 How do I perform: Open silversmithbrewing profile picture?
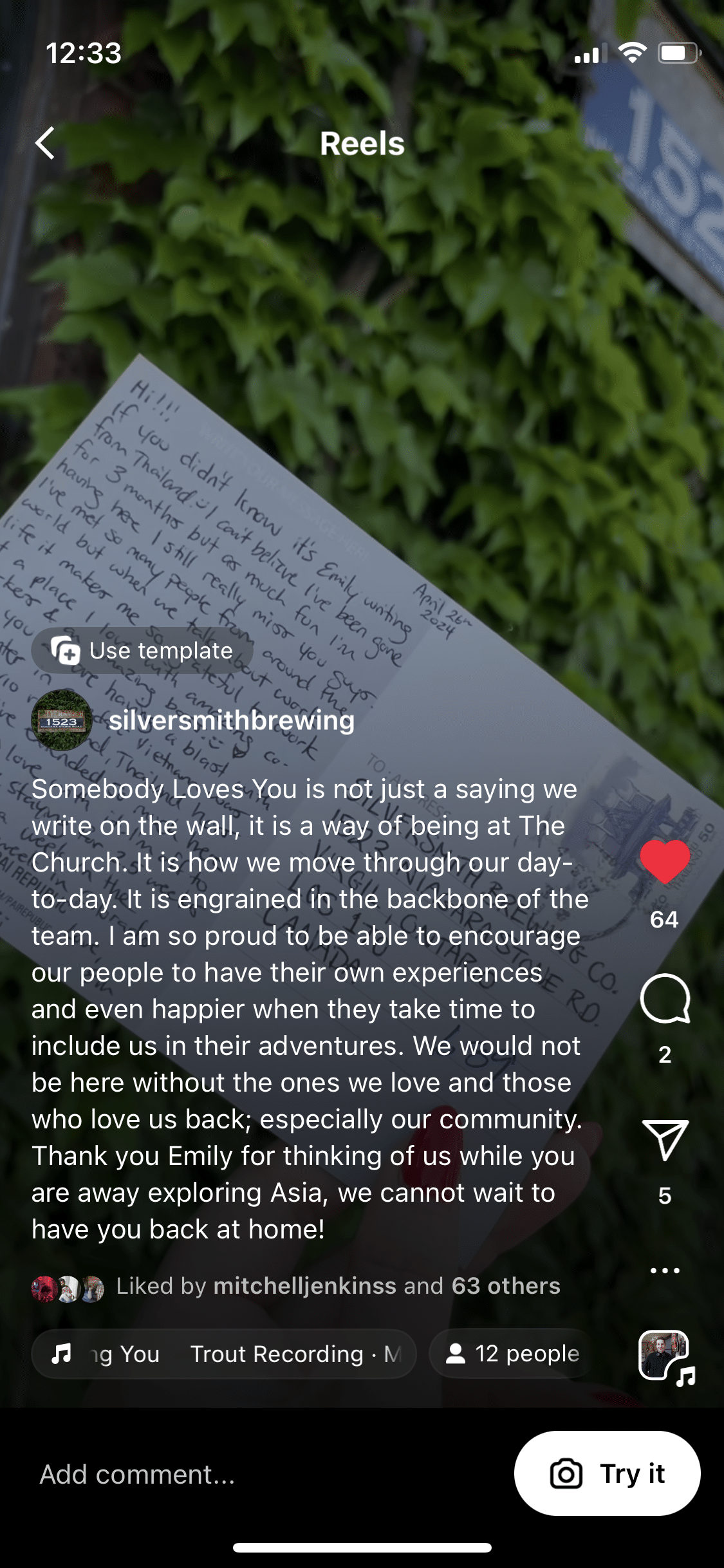(x=61, y=720)
